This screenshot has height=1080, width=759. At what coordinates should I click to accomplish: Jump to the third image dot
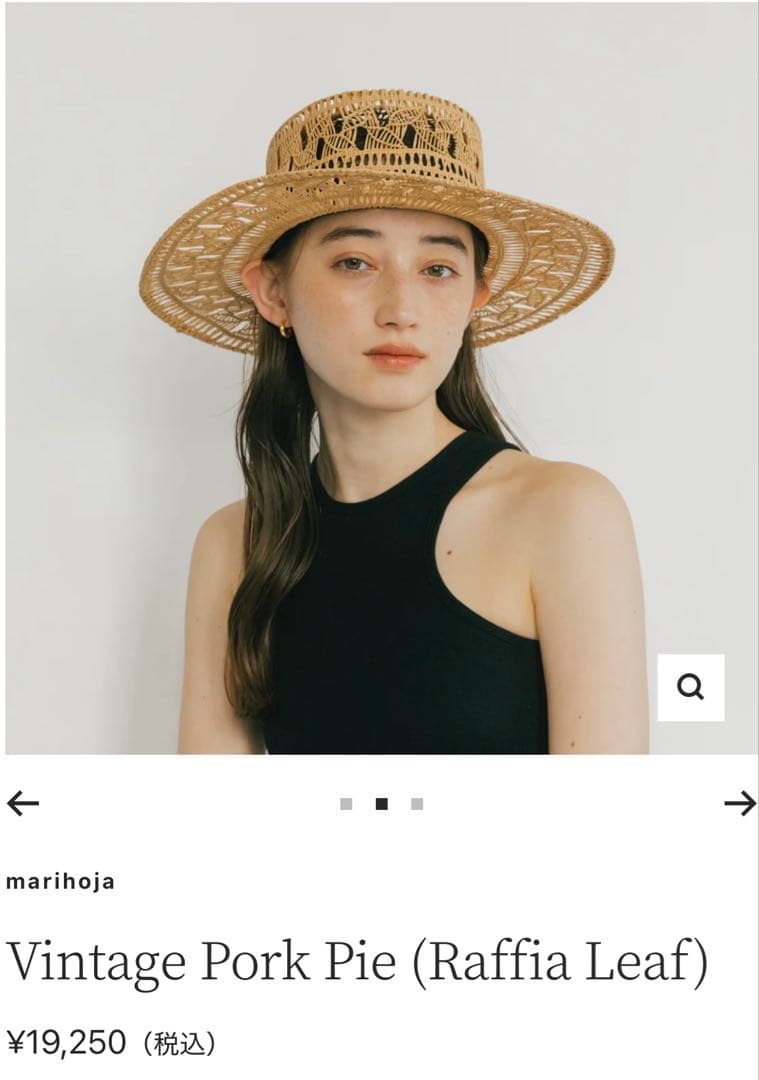(x=417, y=804)
